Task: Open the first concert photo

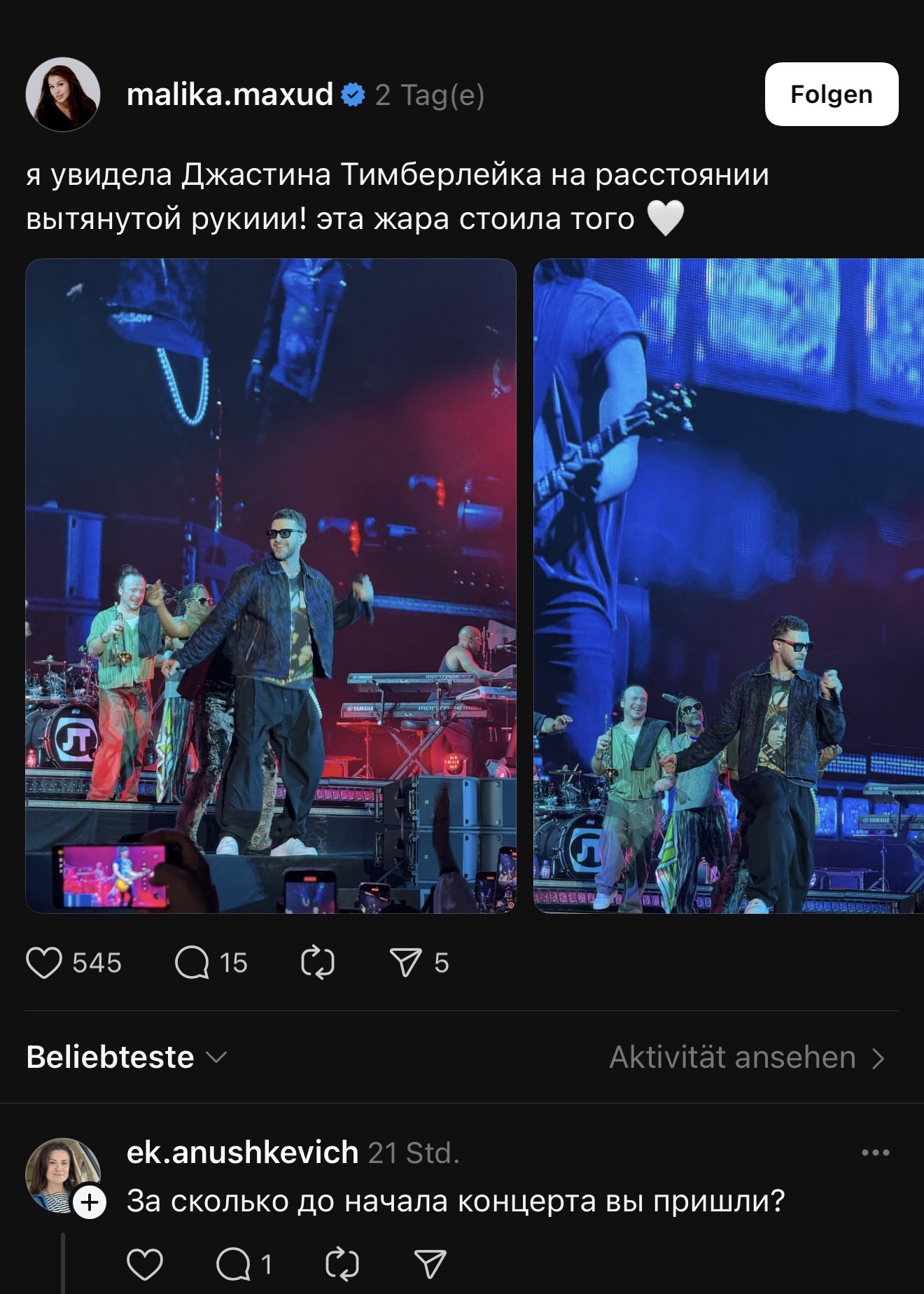Action: point(271,585)
